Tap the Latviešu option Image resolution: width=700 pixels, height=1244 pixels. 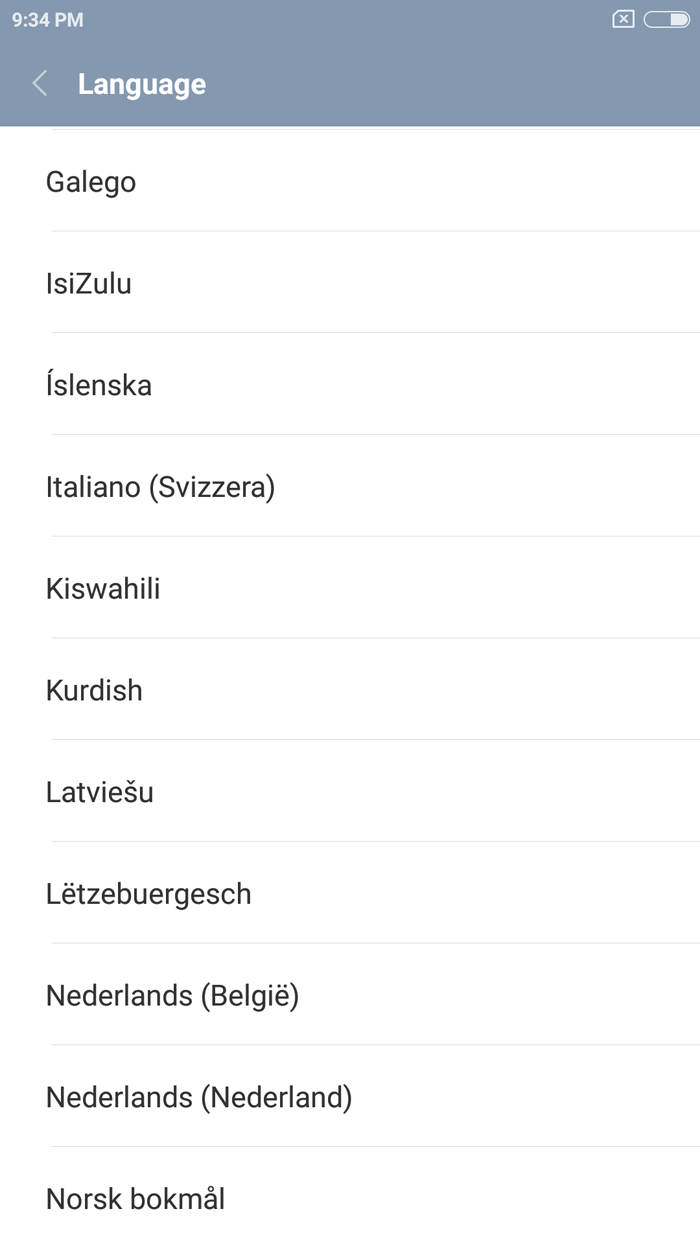point(100,792)
